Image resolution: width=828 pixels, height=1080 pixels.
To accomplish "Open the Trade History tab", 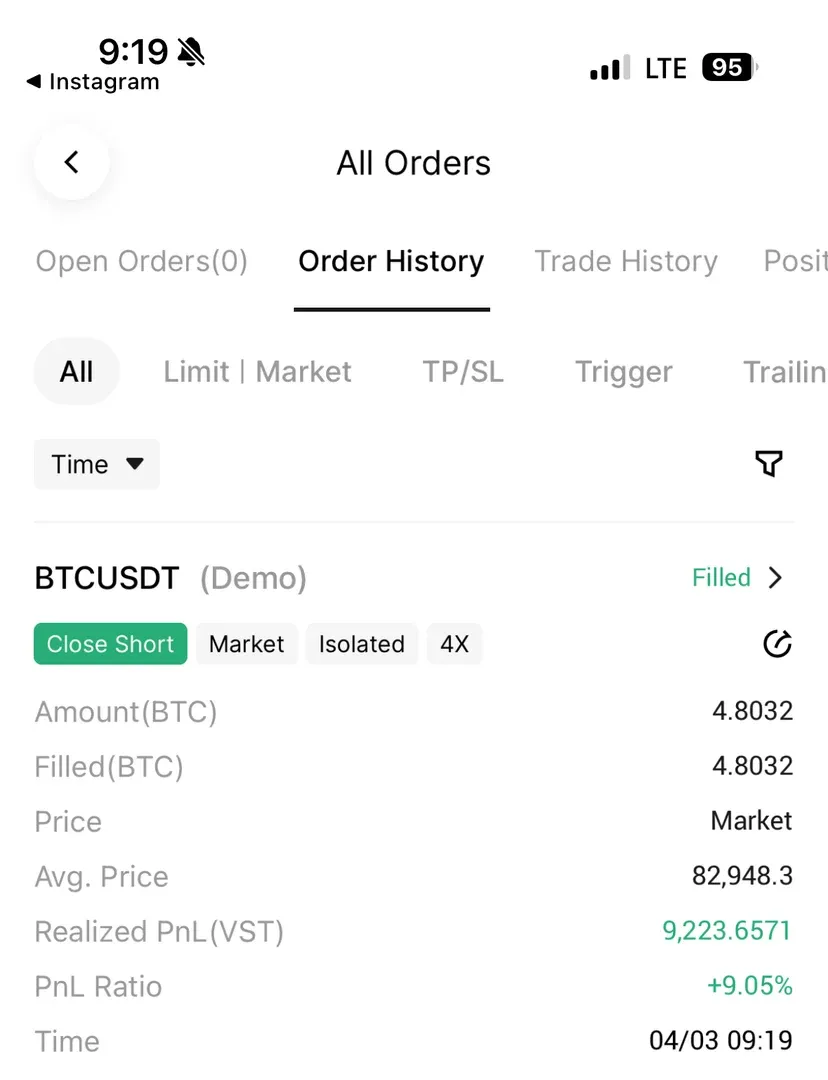I will 626,262.
